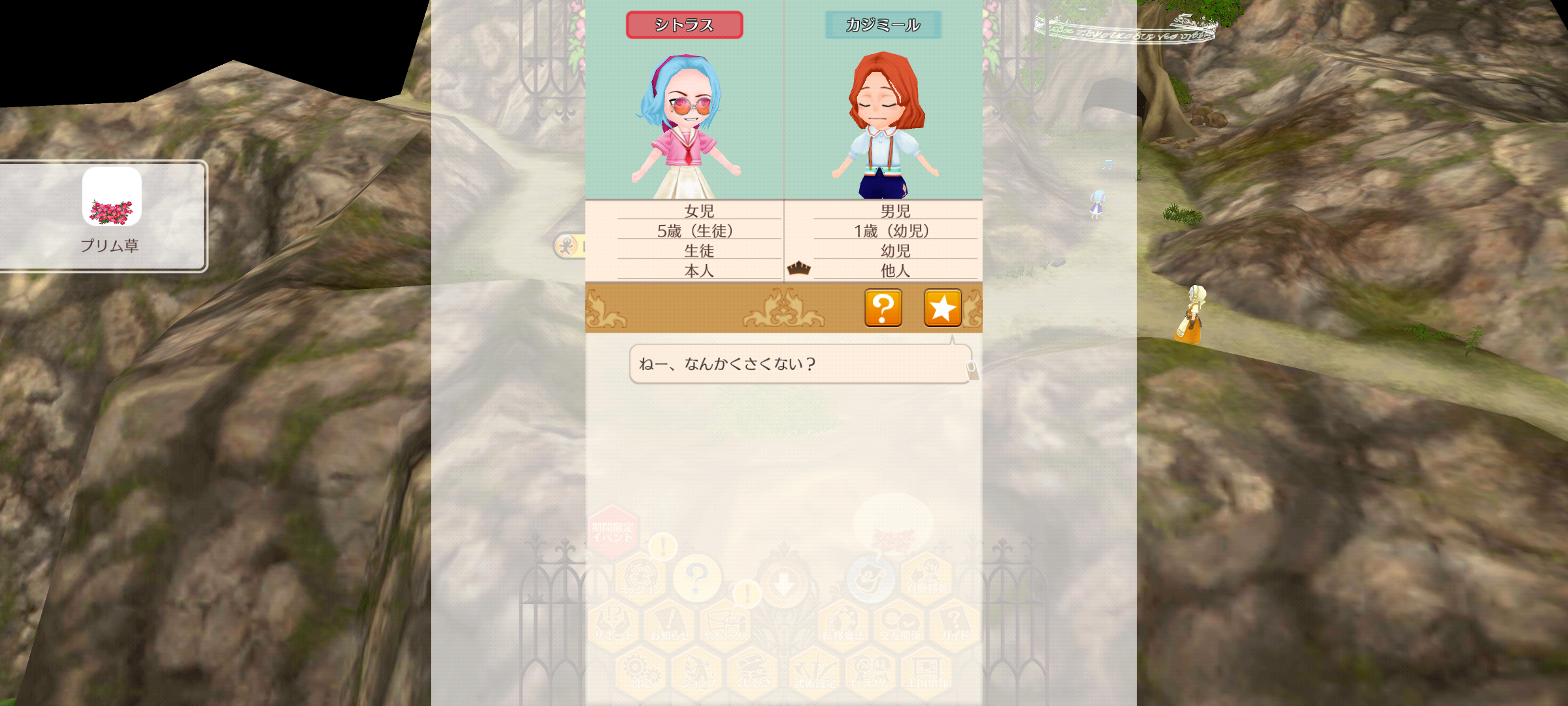Advance the dialogue speech bubble
The image size is (1568, 706).
click(800, 364)
